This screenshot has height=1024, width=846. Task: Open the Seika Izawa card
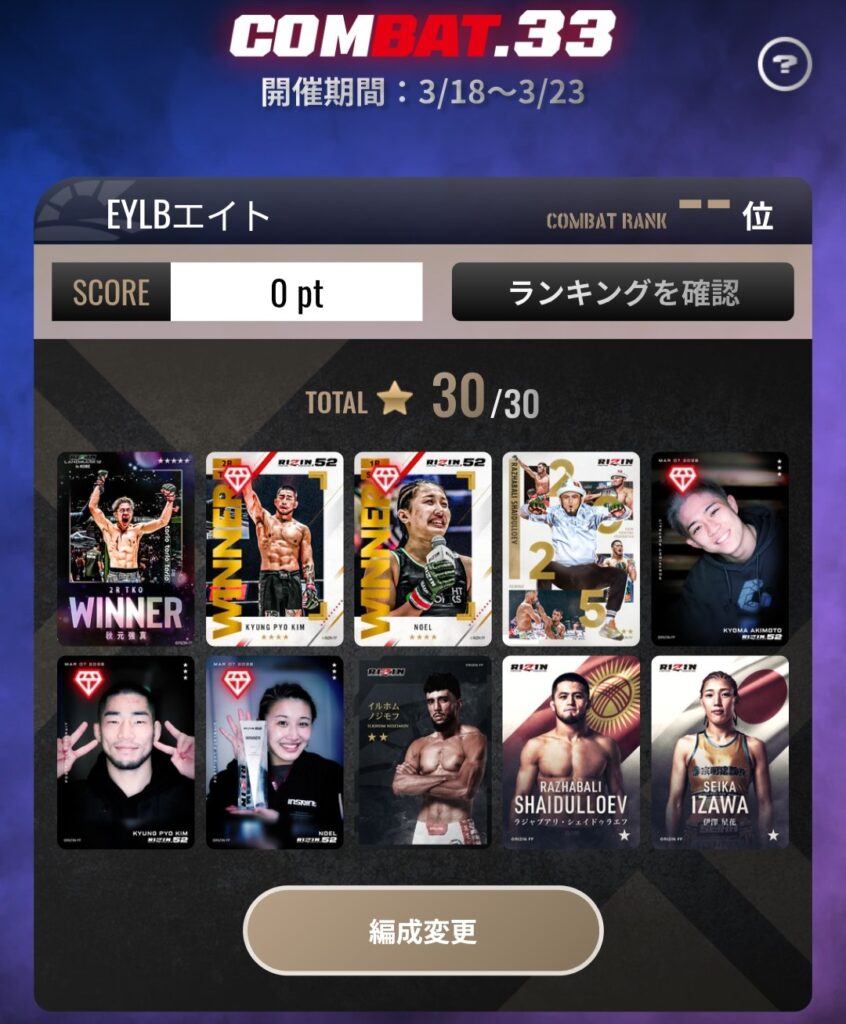720,752
